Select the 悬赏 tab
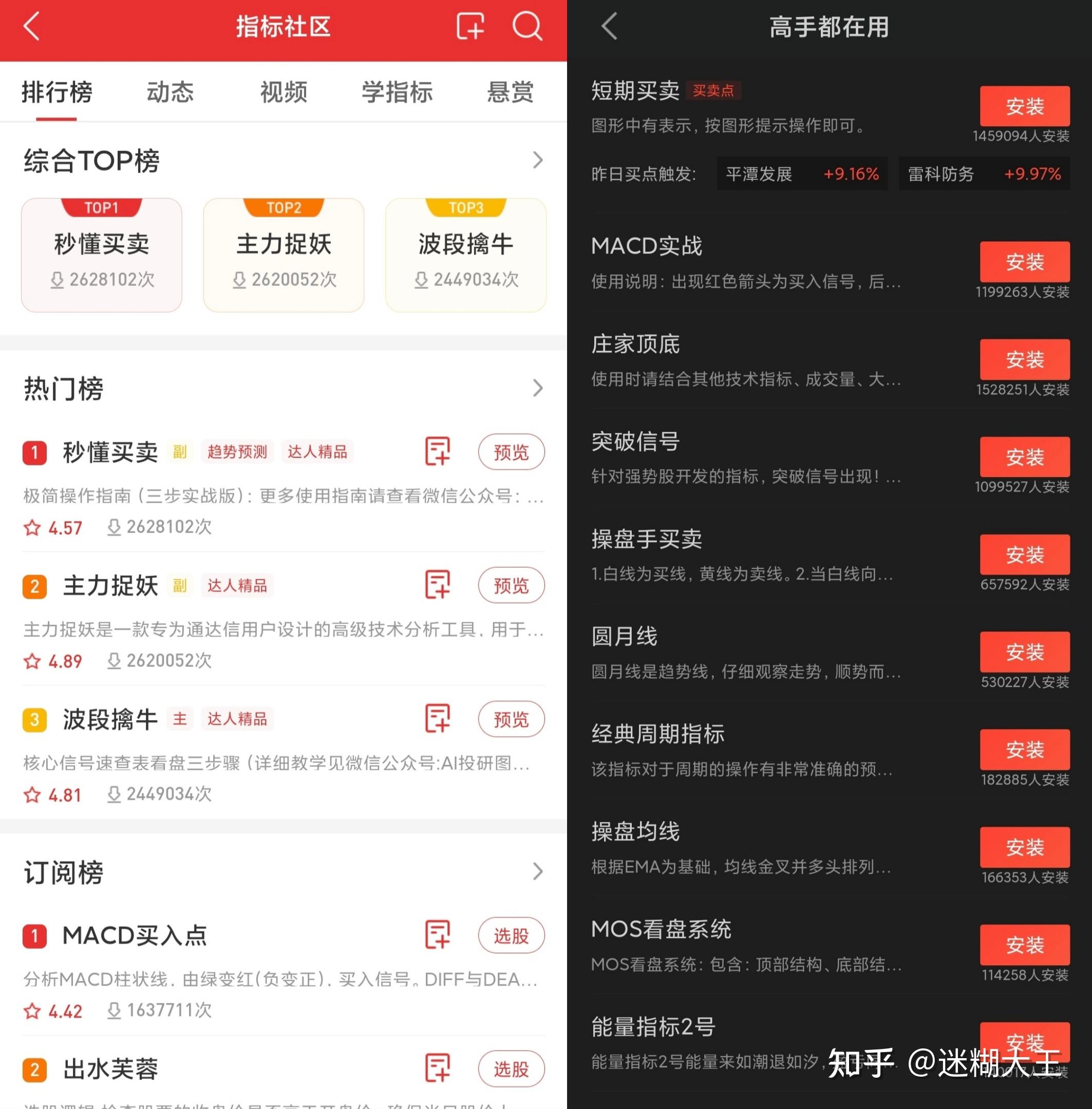Image resolution: width=1092 pixels, height=1109 pixels. pyautogui.click(x=510, y=92)
